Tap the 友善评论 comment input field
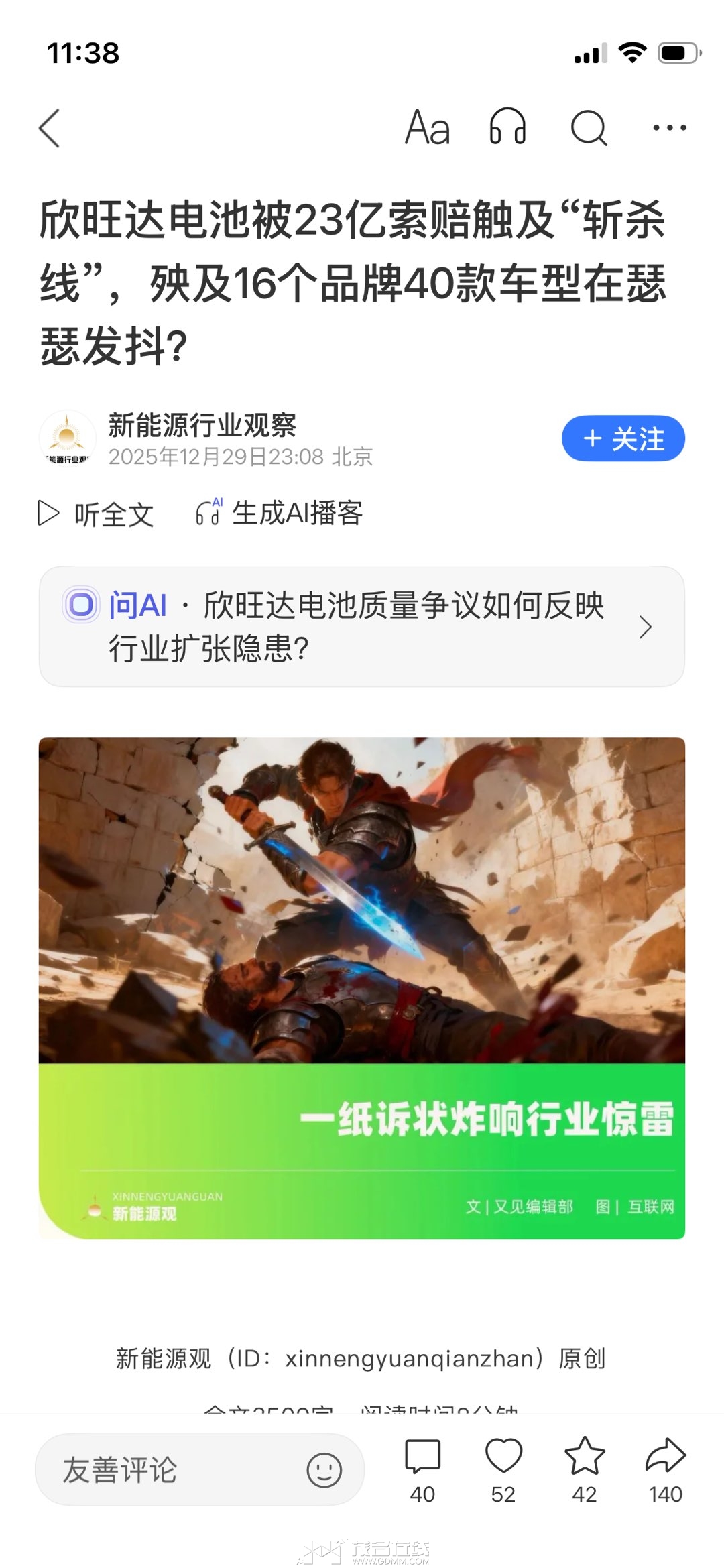 point(168,1469)
